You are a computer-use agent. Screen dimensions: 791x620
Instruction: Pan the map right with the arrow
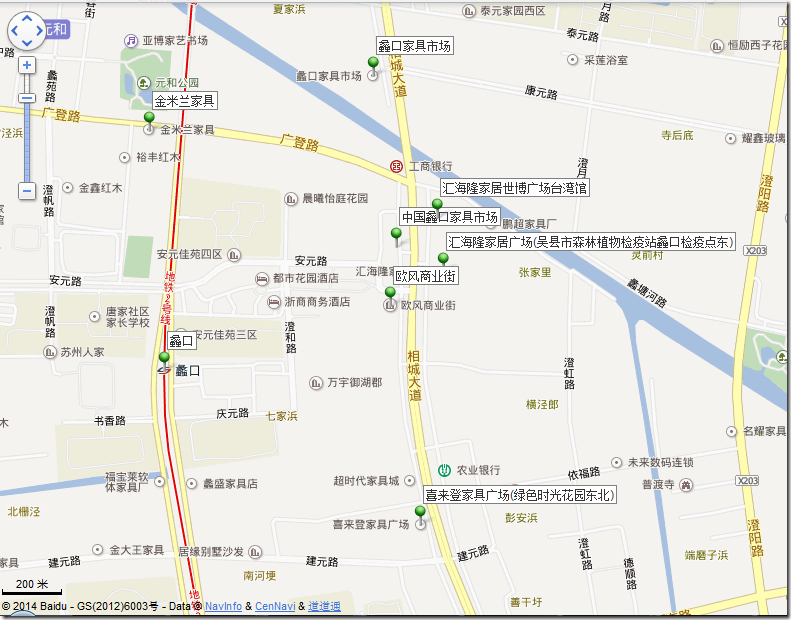[x=40, y=32]
